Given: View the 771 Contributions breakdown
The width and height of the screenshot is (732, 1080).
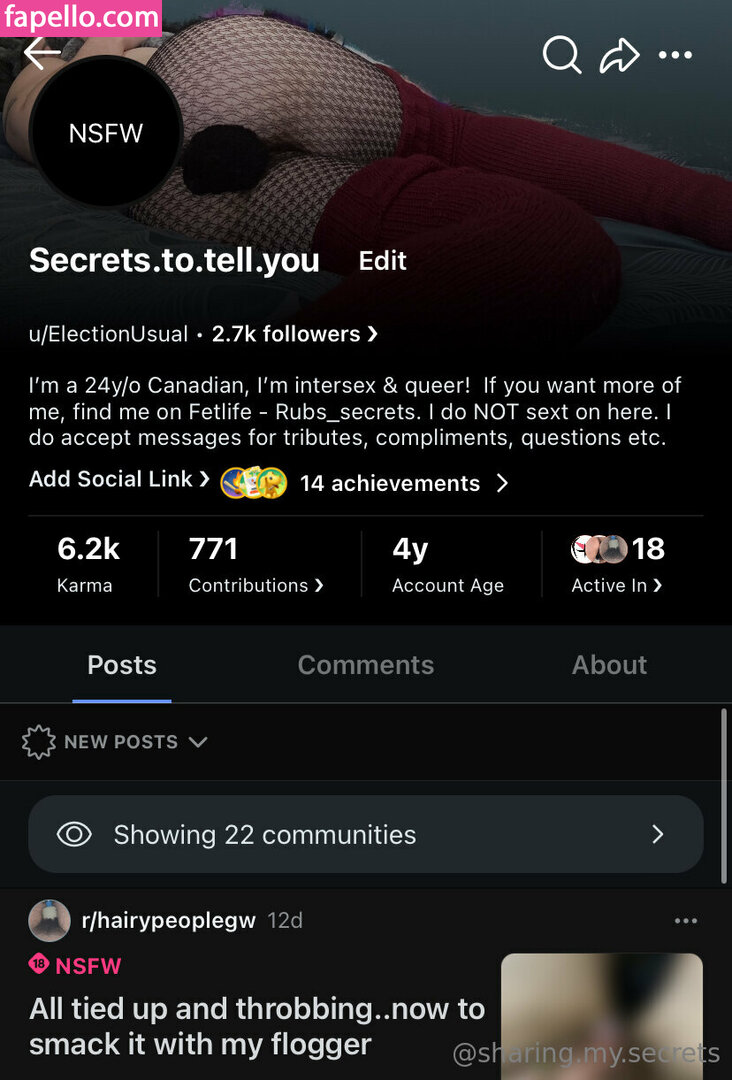Looking at the screenshot, I should 255,565.
